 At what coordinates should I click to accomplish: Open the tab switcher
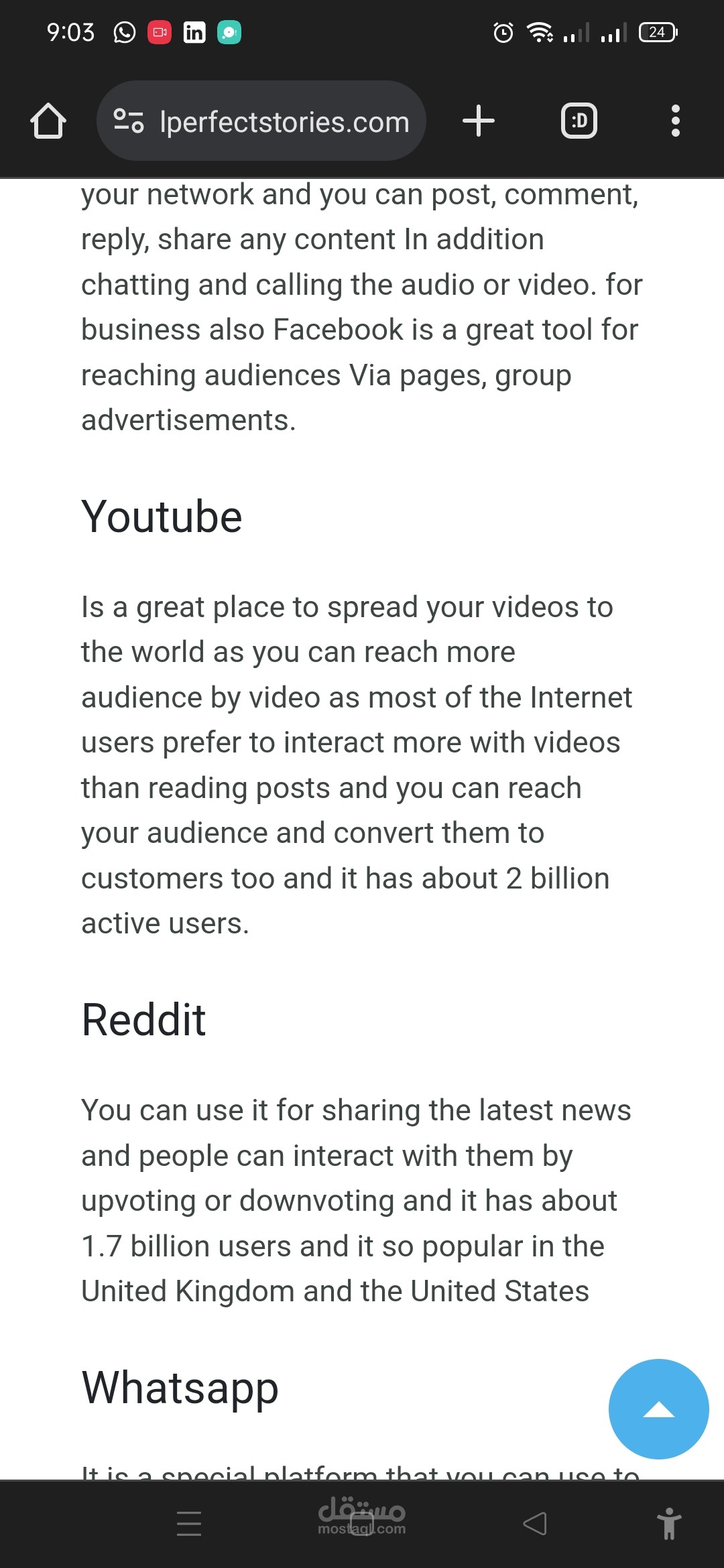click(579, 121)
